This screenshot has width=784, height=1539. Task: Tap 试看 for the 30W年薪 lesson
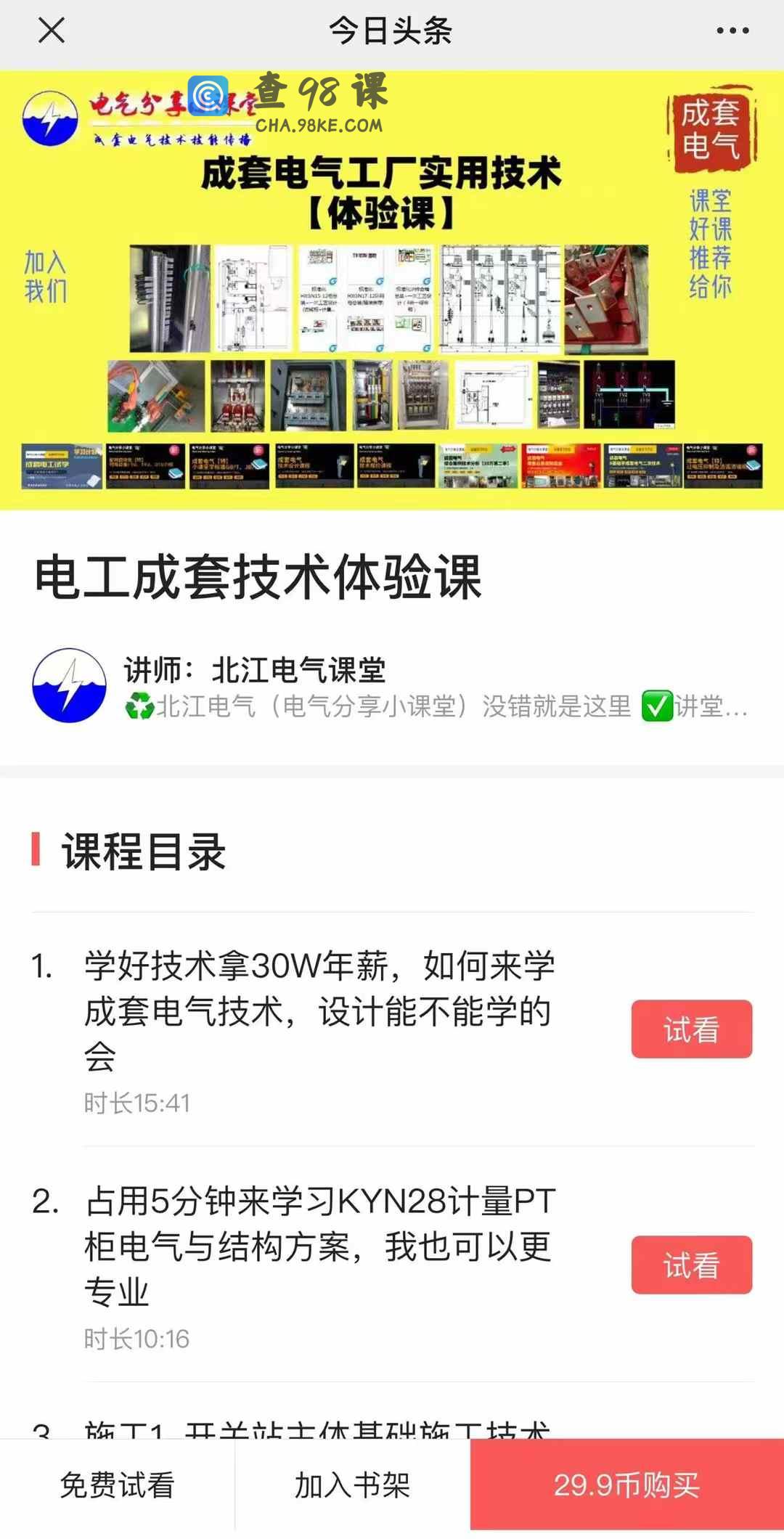click(x=691, y=1029)
